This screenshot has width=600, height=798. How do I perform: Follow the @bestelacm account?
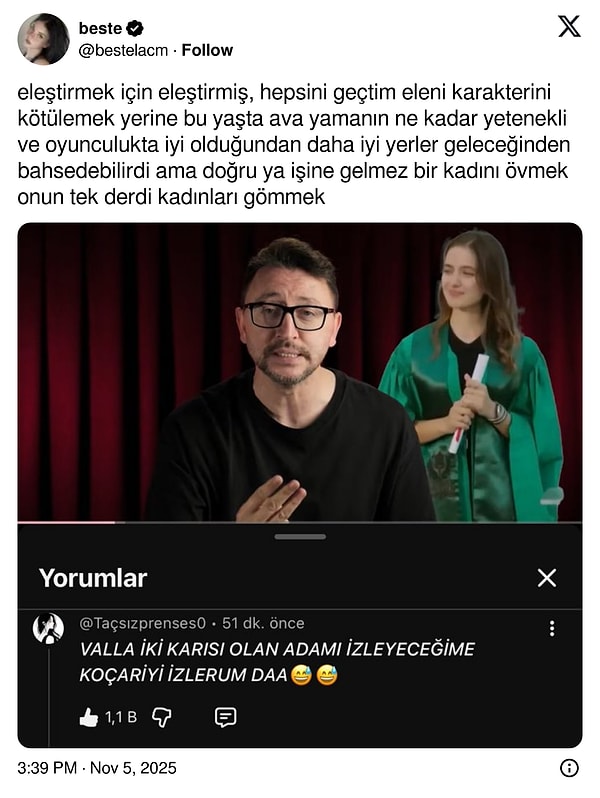[207, 50]
